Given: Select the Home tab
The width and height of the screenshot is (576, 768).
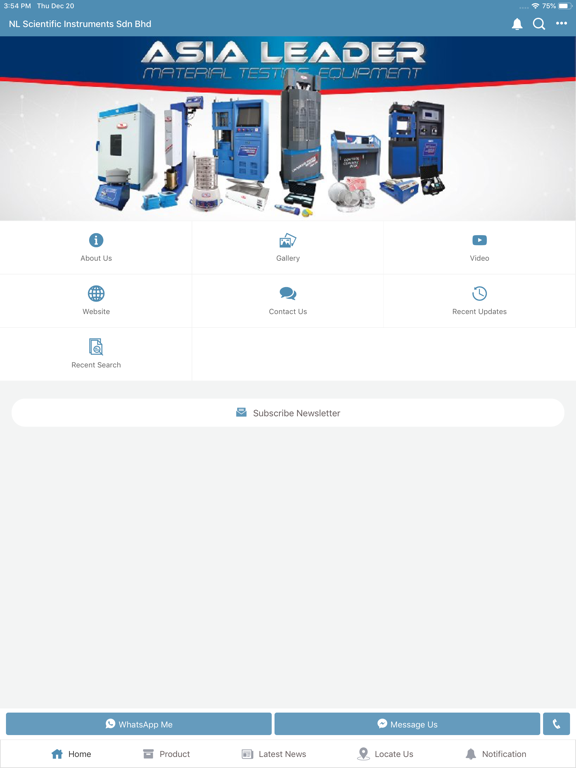Looking at the screenshot, I should pyautogui.click(x=71, y=754).
